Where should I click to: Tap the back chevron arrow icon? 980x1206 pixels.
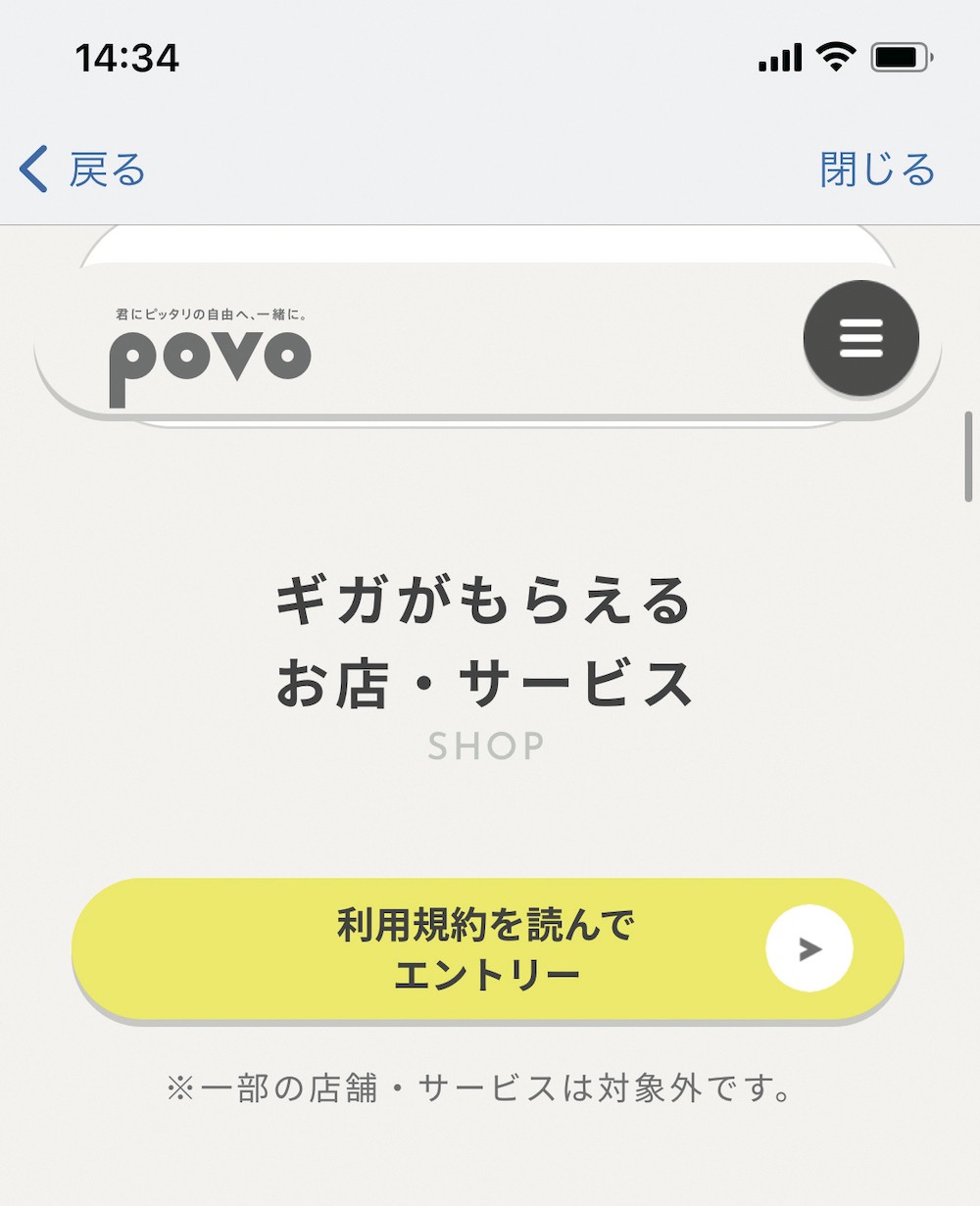point(30,168)
